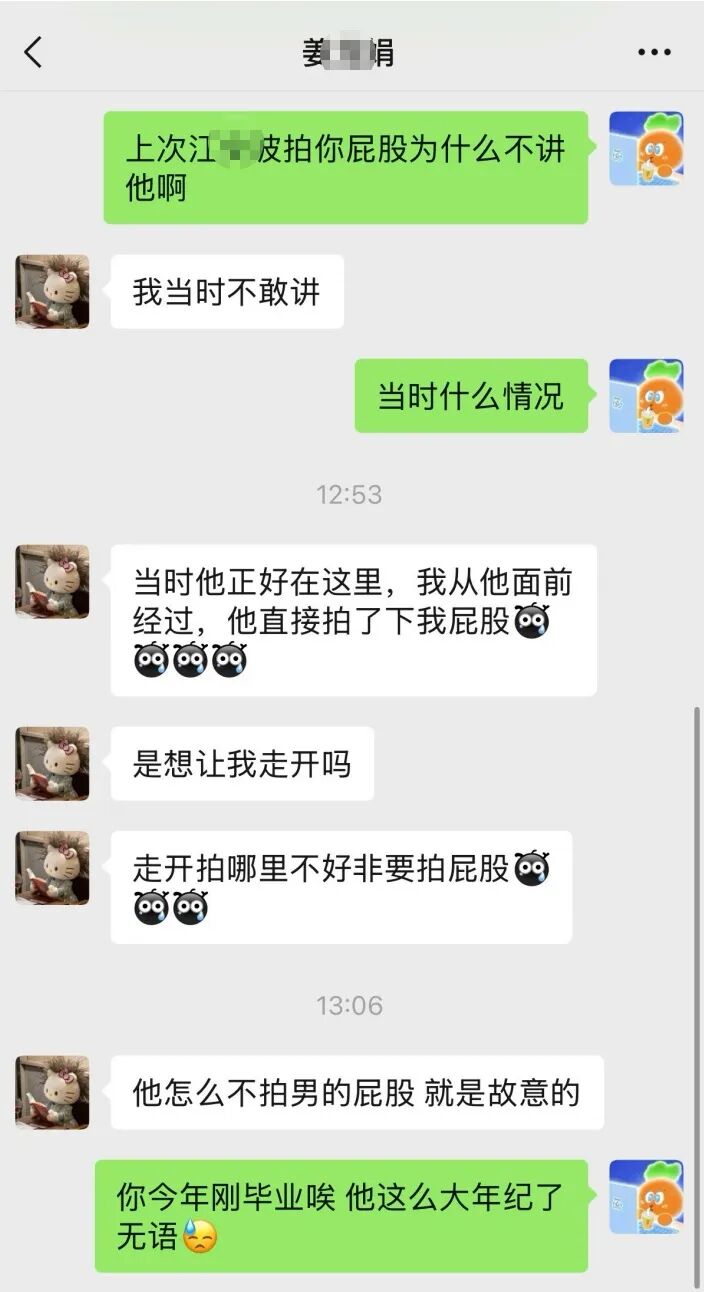Go back to the chat list

(x=34, y=52)
